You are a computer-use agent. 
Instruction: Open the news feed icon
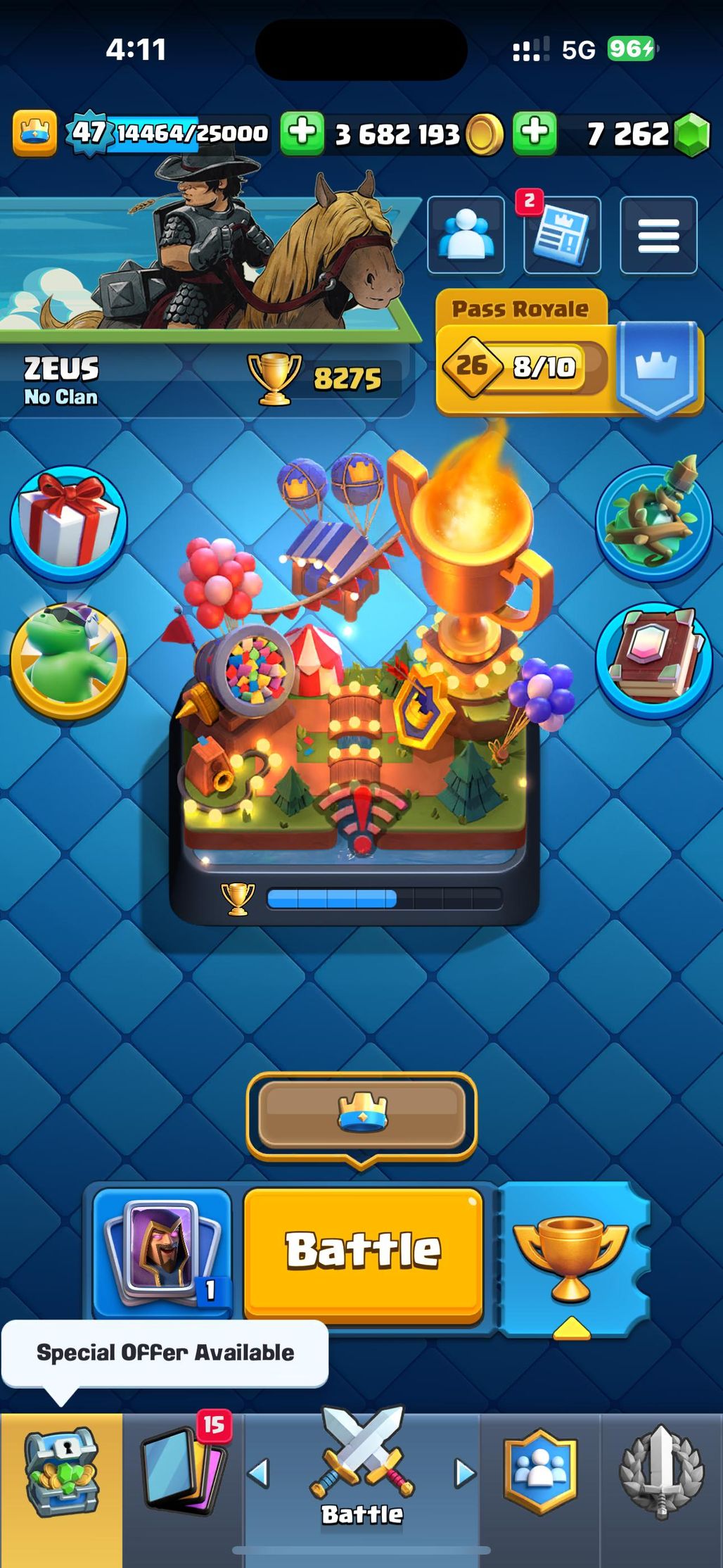click(x=562, y=235)
